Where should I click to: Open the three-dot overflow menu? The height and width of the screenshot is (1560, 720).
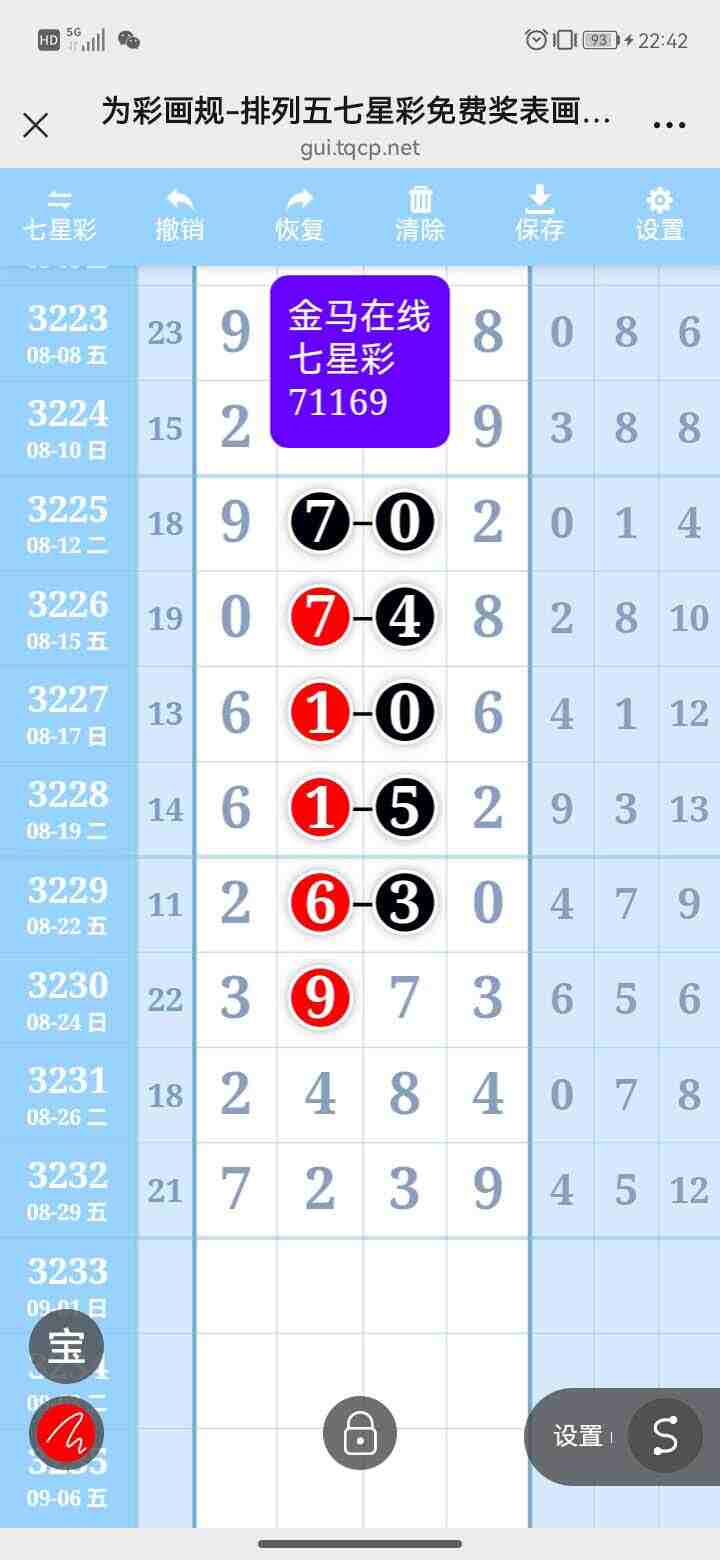[669, 125]
